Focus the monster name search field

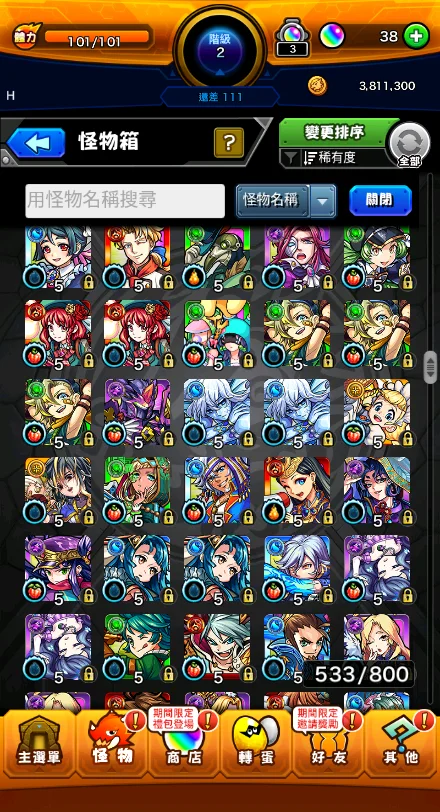(x=125, y=200)
